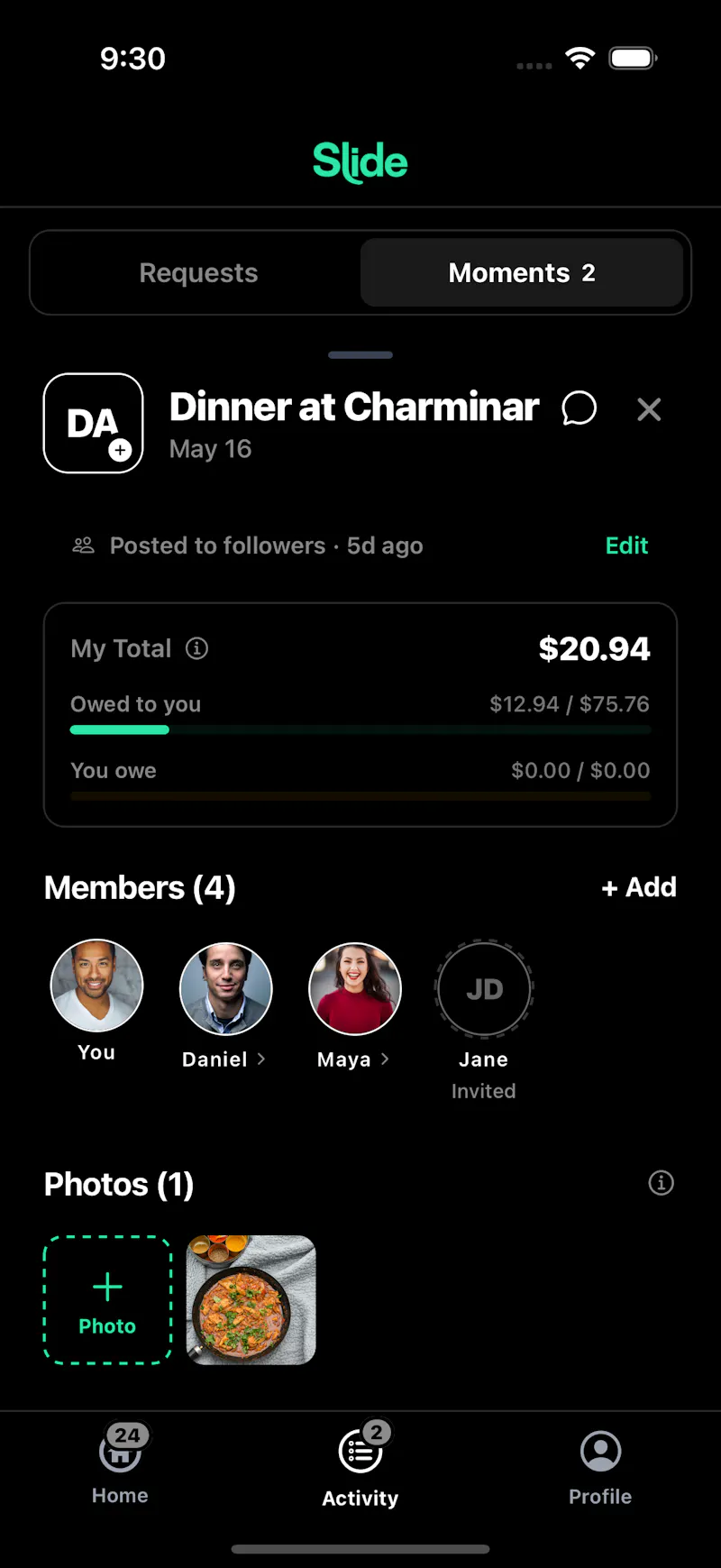Edit the posted to followers setting
This screenshot has height=1568, width=721.
[626, 546]
